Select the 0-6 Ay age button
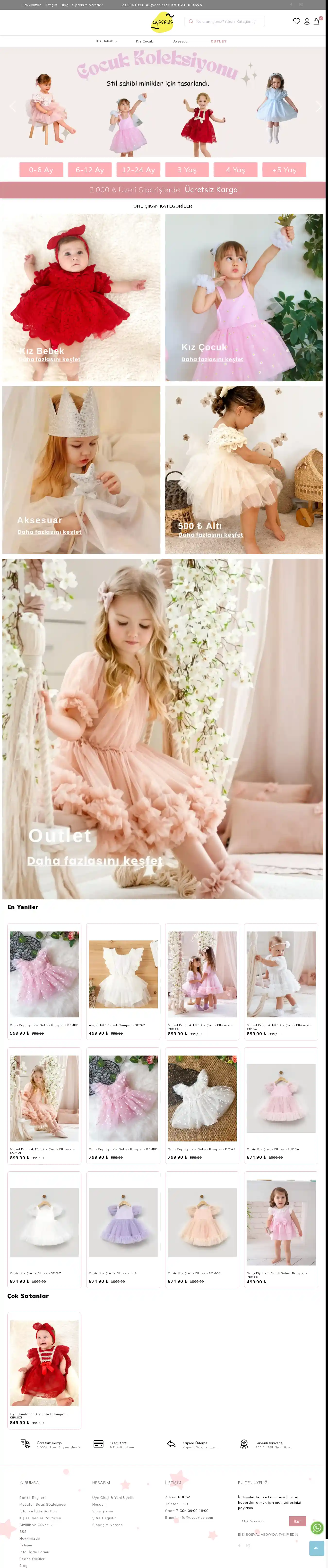Screen dimensions: 328x1568 41,170
